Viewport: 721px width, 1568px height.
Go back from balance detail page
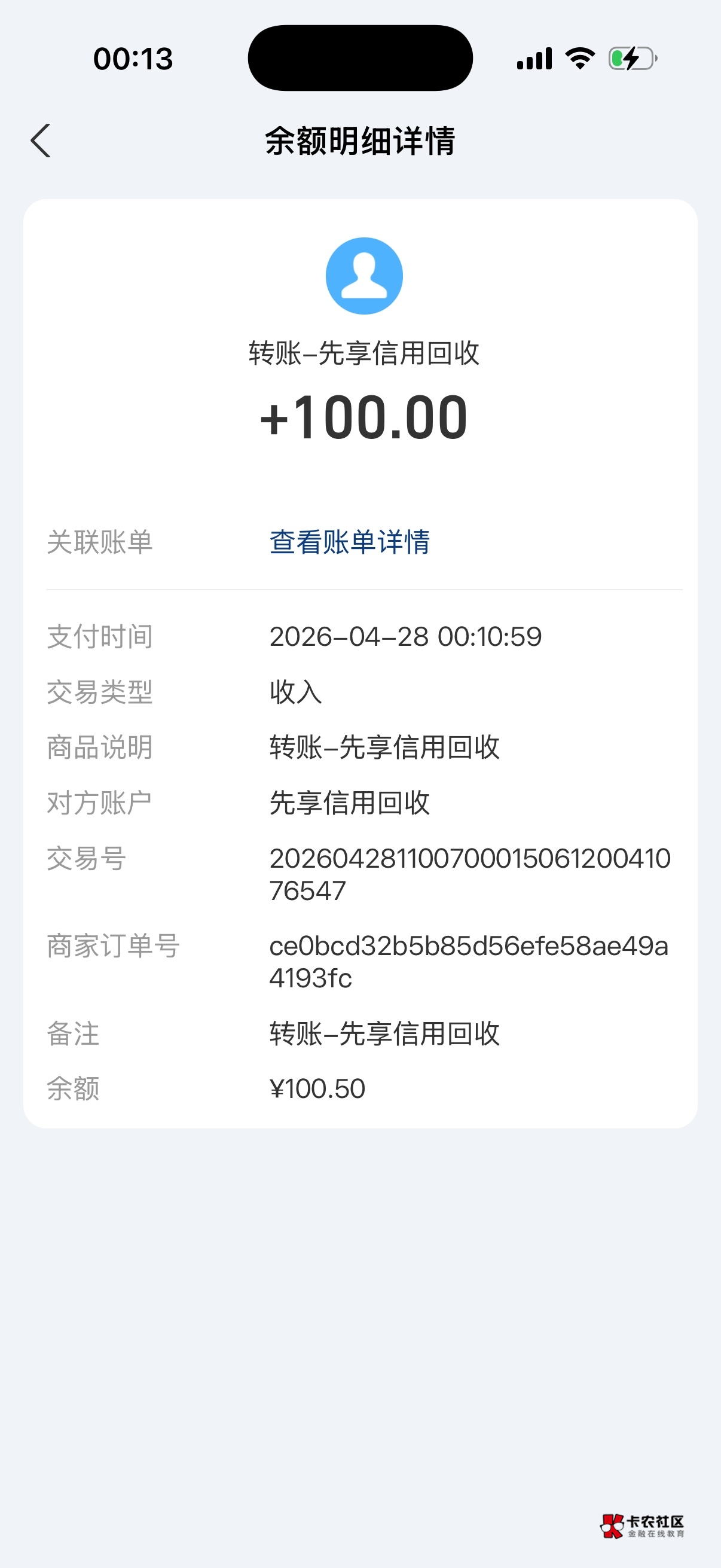(x=41, y=141)
